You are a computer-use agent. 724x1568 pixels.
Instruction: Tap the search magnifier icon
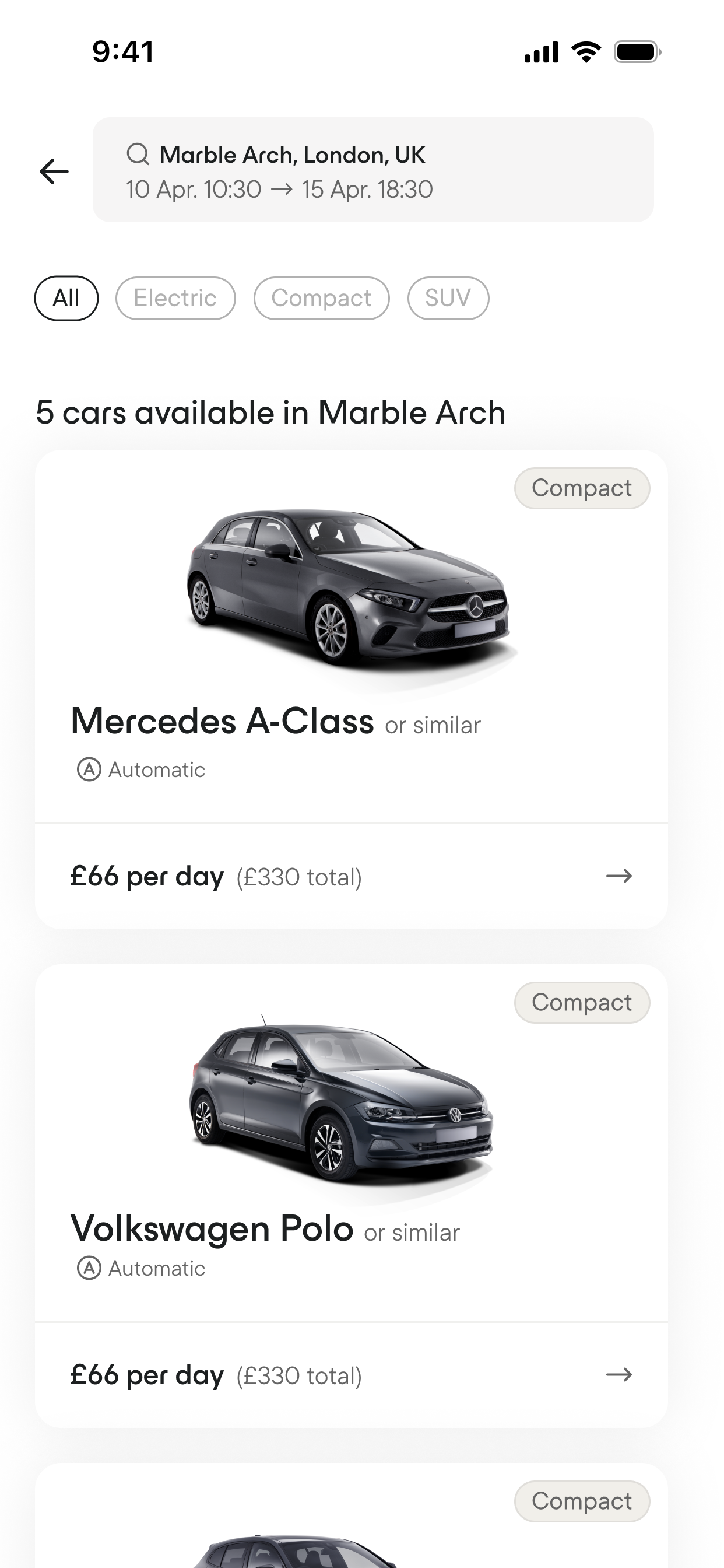point(139,154)
